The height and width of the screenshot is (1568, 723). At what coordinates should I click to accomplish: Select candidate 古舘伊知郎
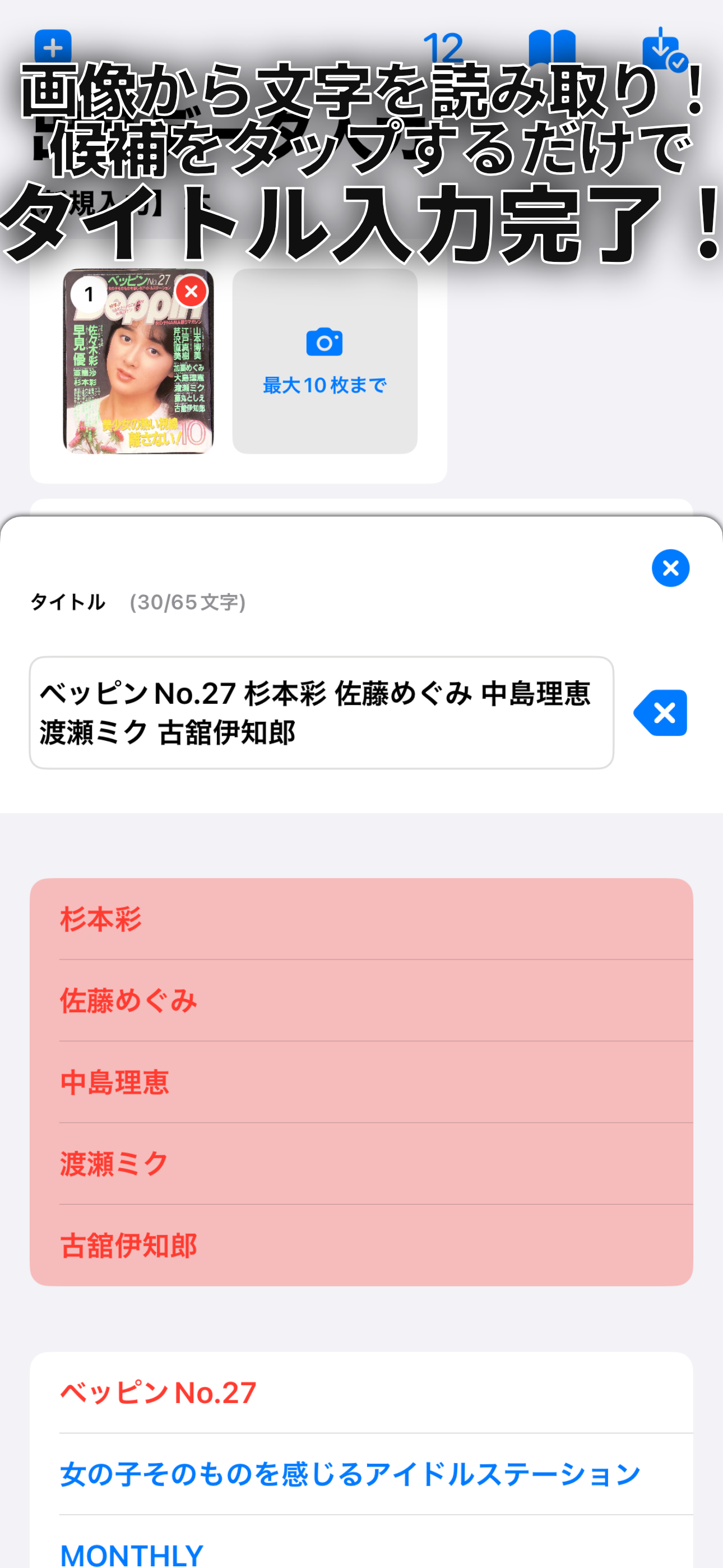(361, 1246)
